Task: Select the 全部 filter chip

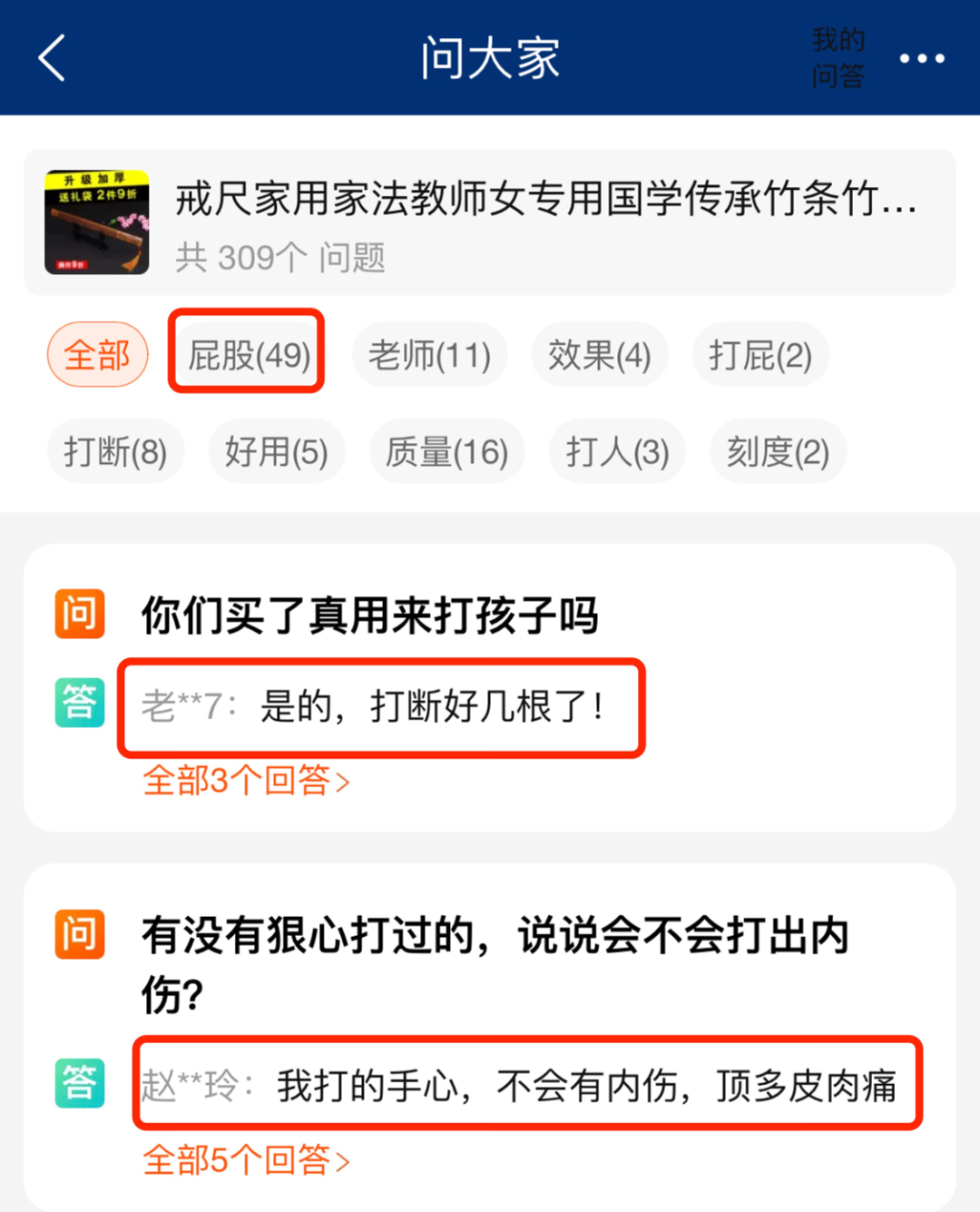Action: click(x=97, y=355)
